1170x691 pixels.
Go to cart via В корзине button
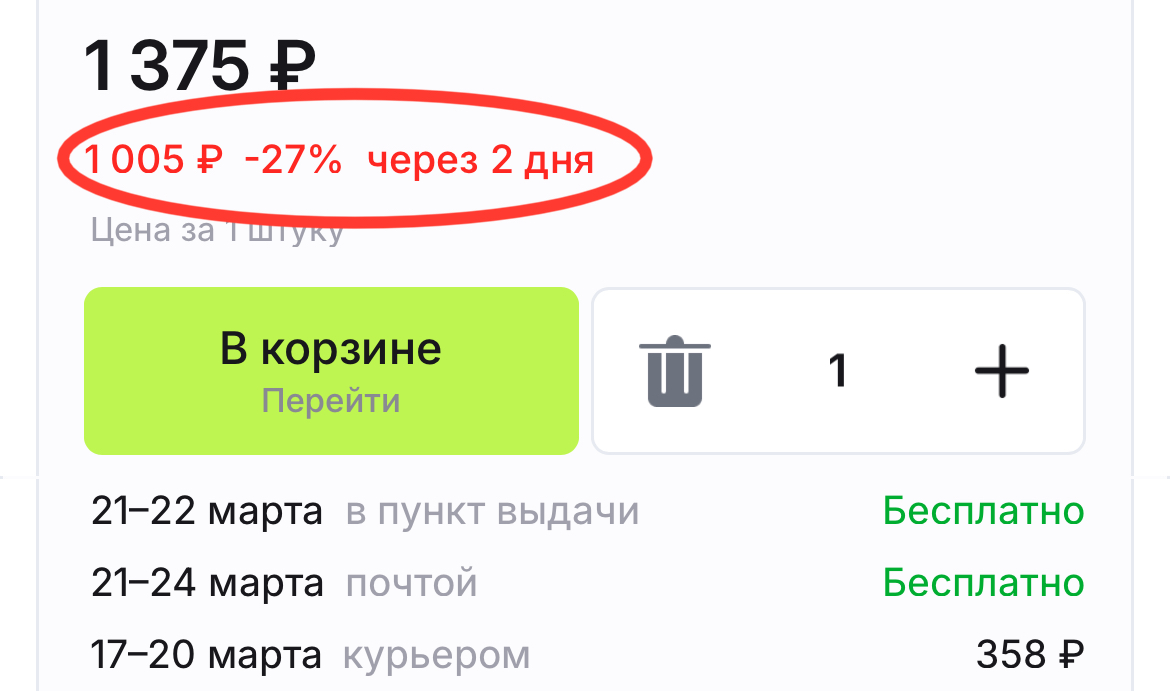331,371
